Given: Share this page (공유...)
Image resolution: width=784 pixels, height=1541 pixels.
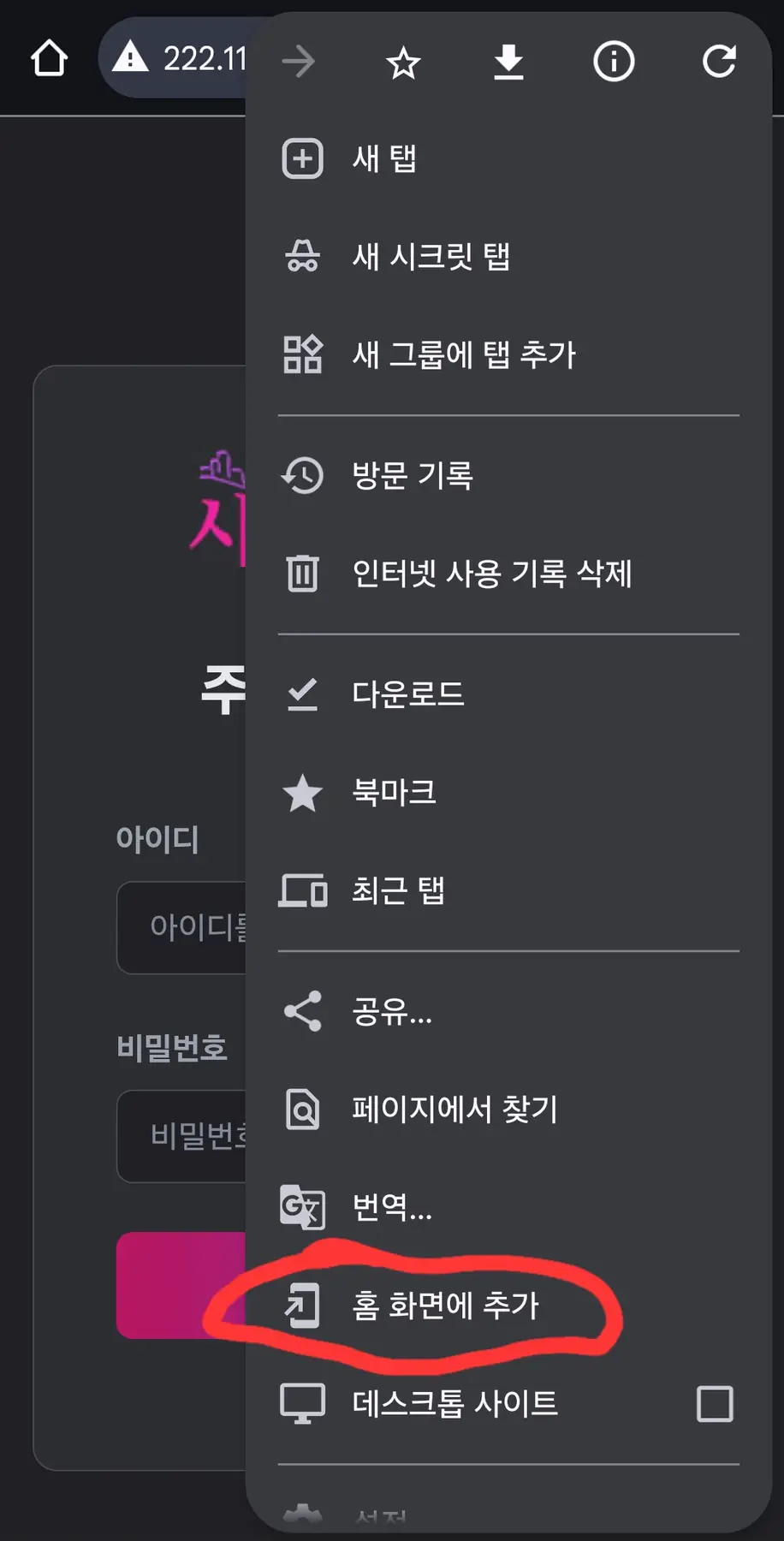Looking at the screenshot, I should coord(392,1012).
